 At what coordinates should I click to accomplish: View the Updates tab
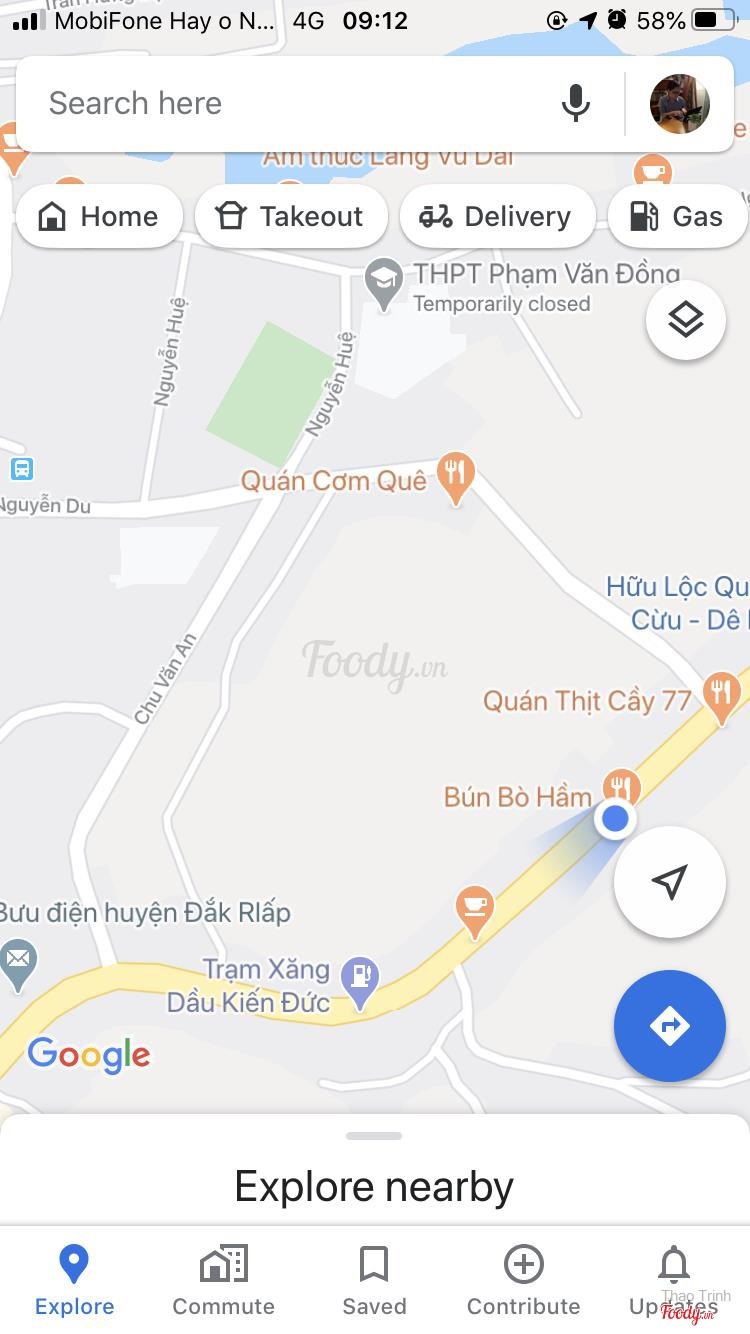[673, 1280]
